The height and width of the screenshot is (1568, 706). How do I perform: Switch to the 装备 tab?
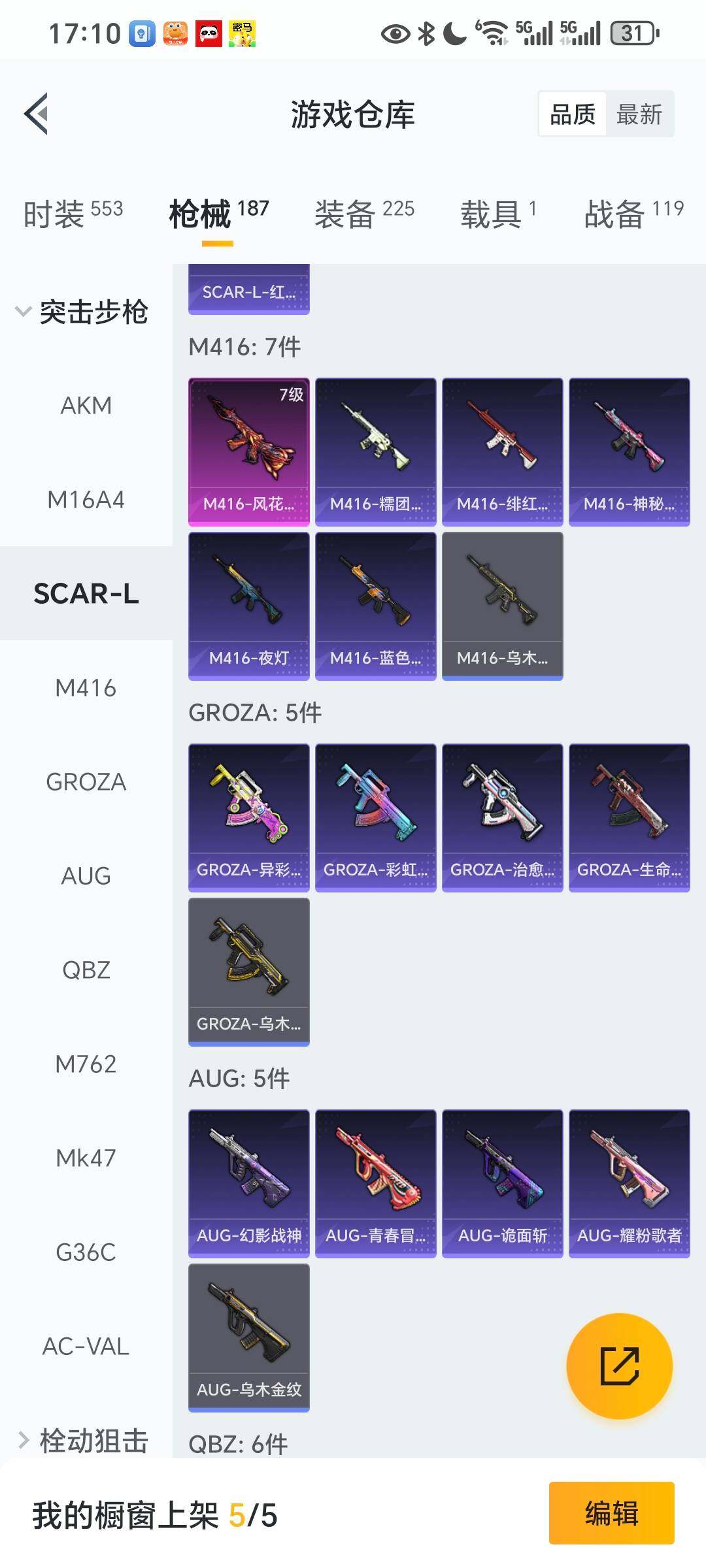coord(364,214)
